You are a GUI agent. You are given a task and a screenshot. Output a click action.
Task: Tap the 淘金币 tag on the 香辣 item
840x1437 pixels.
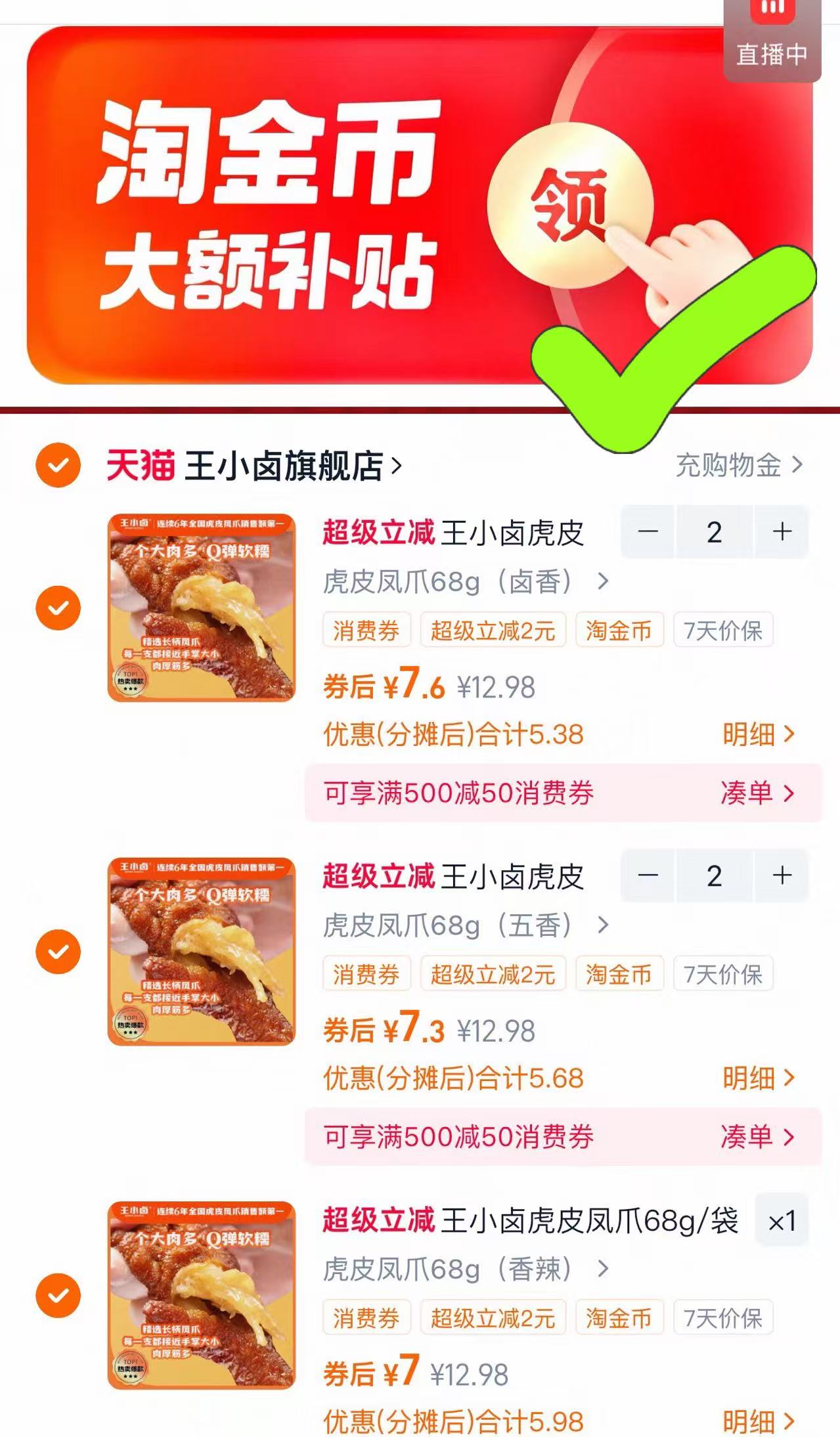pos(619,1317)
